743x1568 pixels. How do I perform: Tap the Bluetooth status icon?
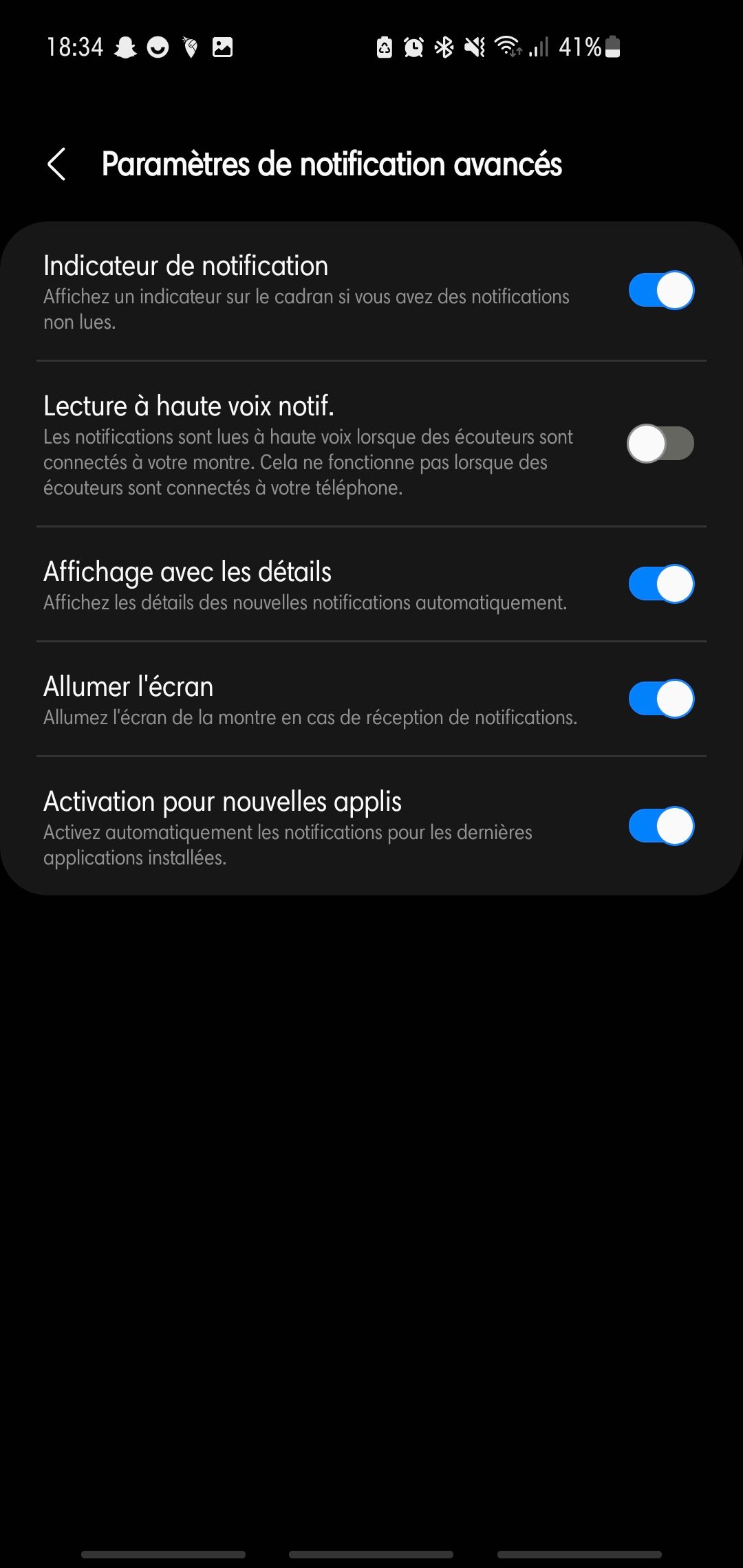point(444,47)
